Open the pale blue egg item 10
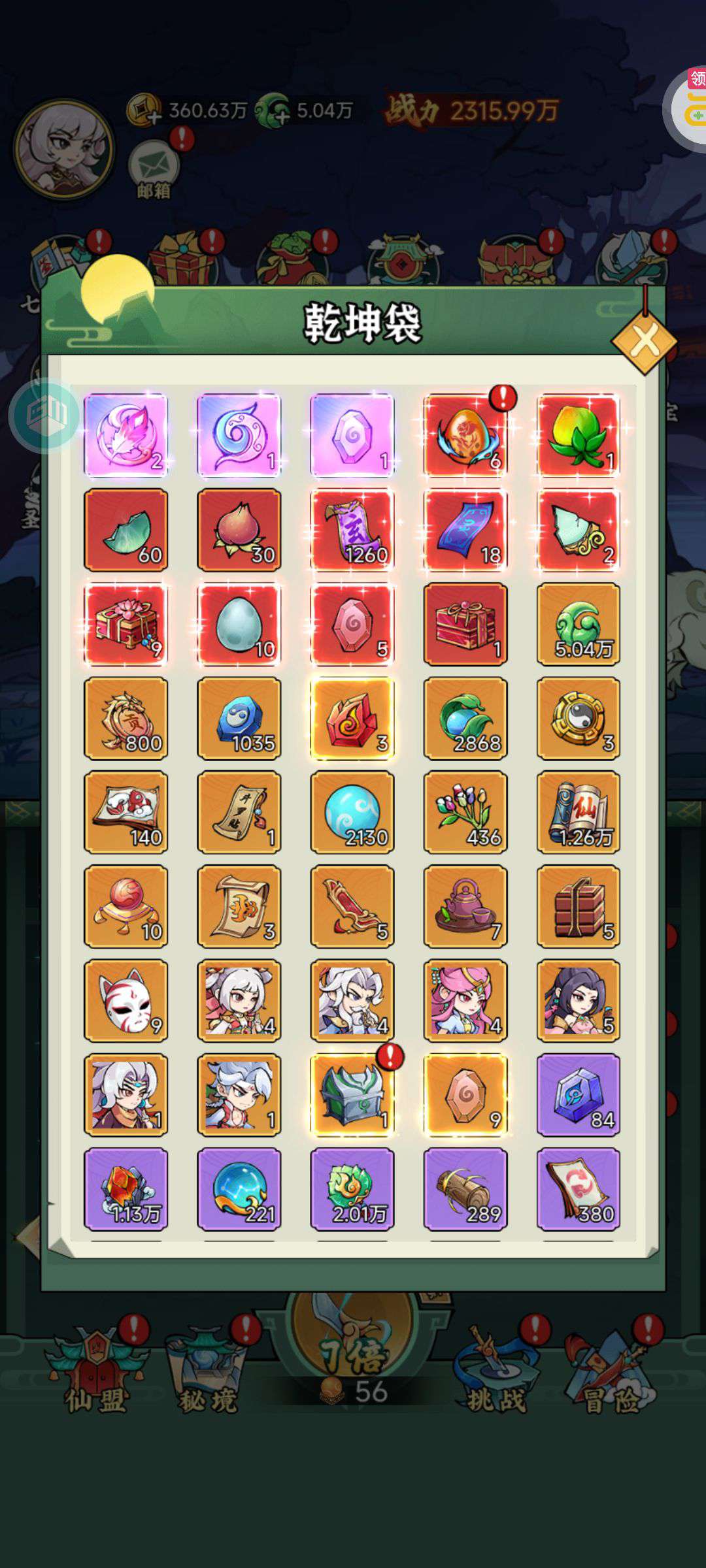706x1568 pixels. pos(239,624)
